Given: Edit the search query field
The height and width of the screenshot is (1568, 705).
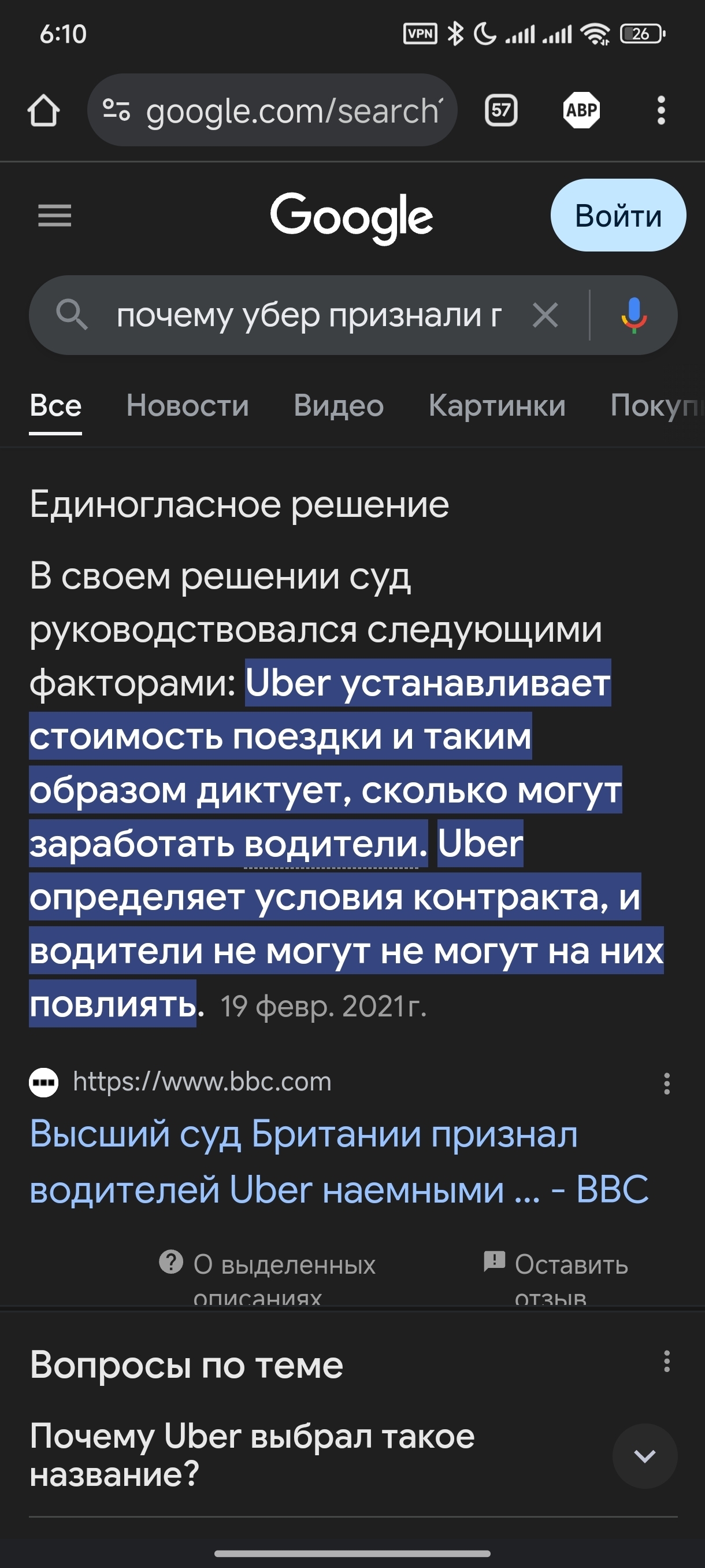Looking at the screenshot, I should point(309,315).
